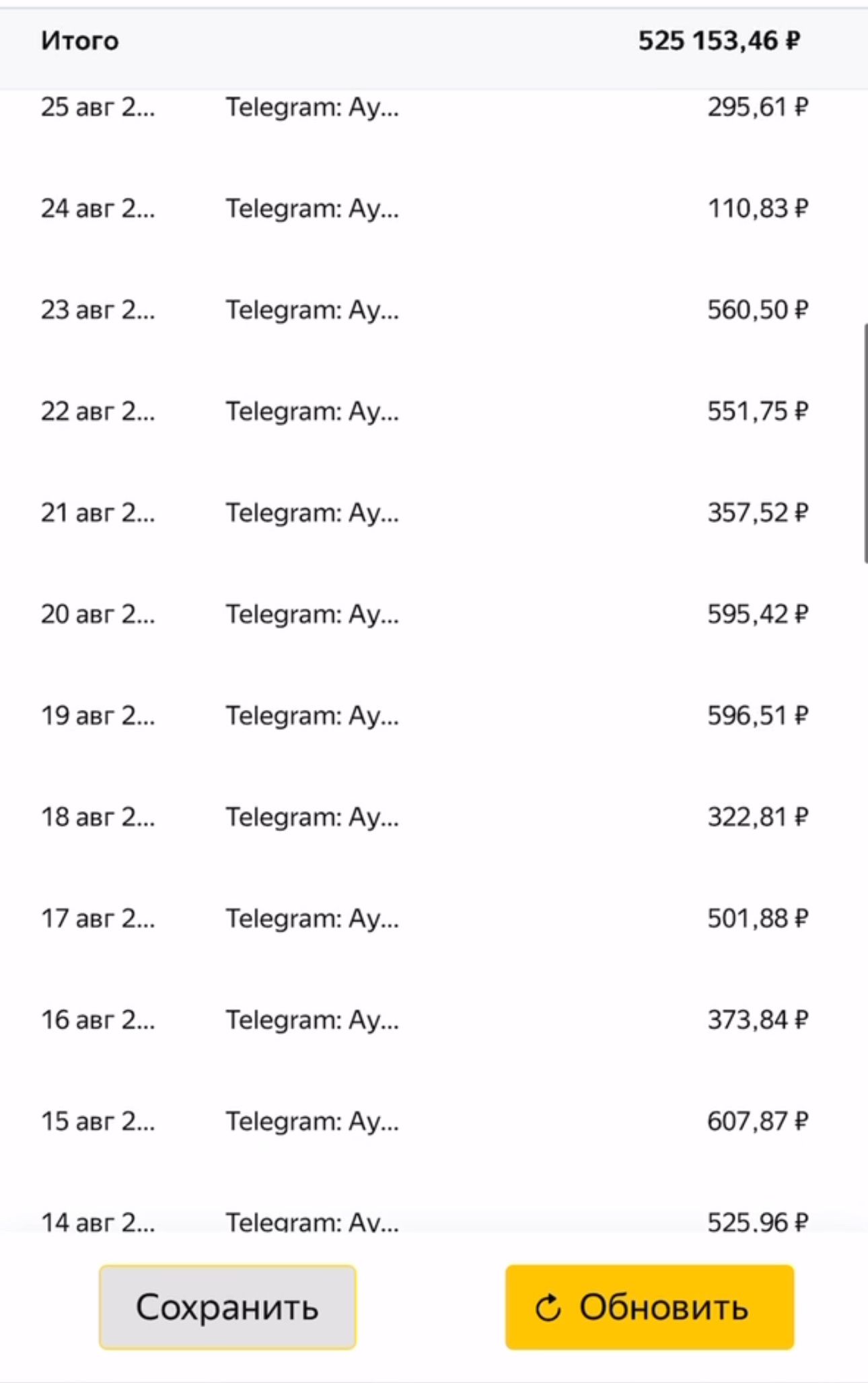
Task: Tap the Сохранить button
Action: click(227, 1307)
